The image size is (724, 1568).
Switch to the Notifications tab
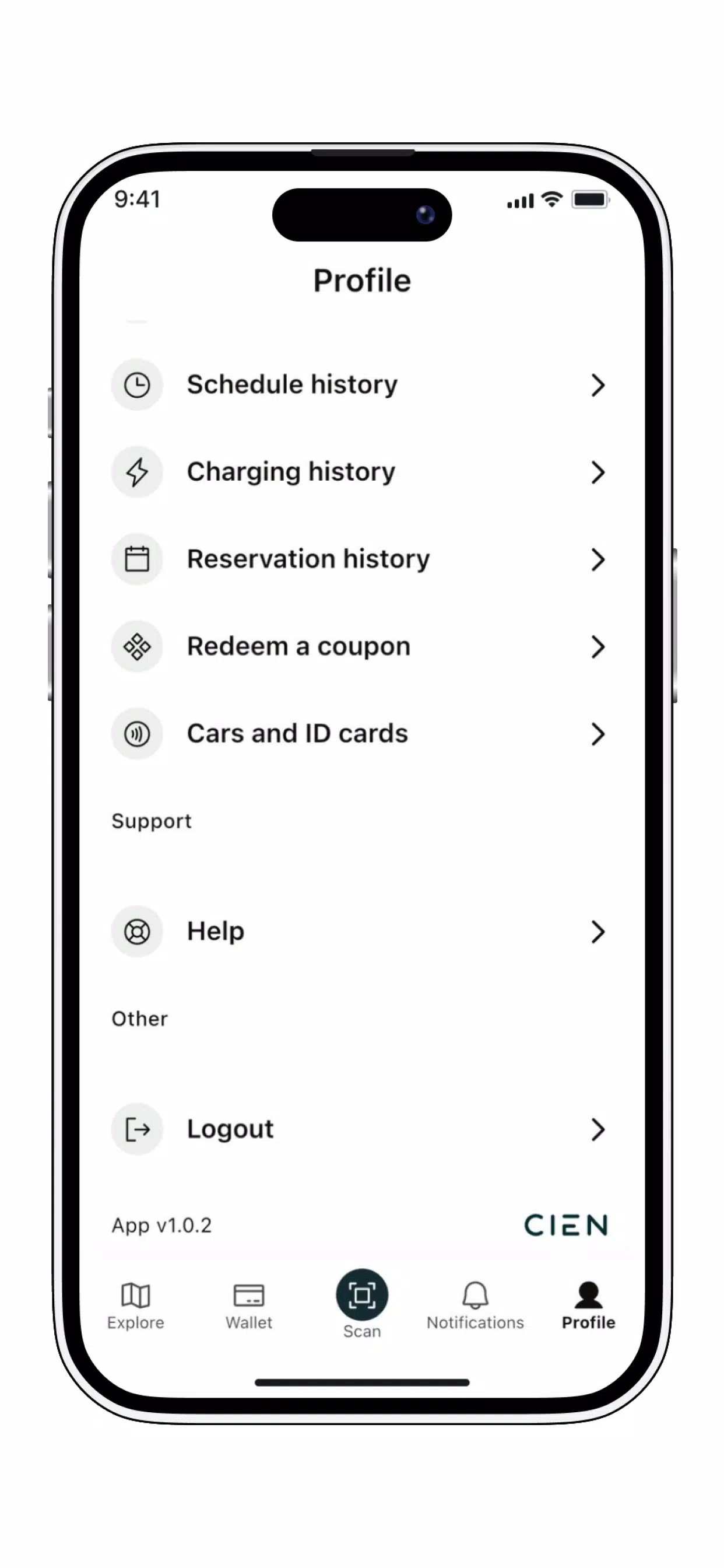(x=475, y=1306)
